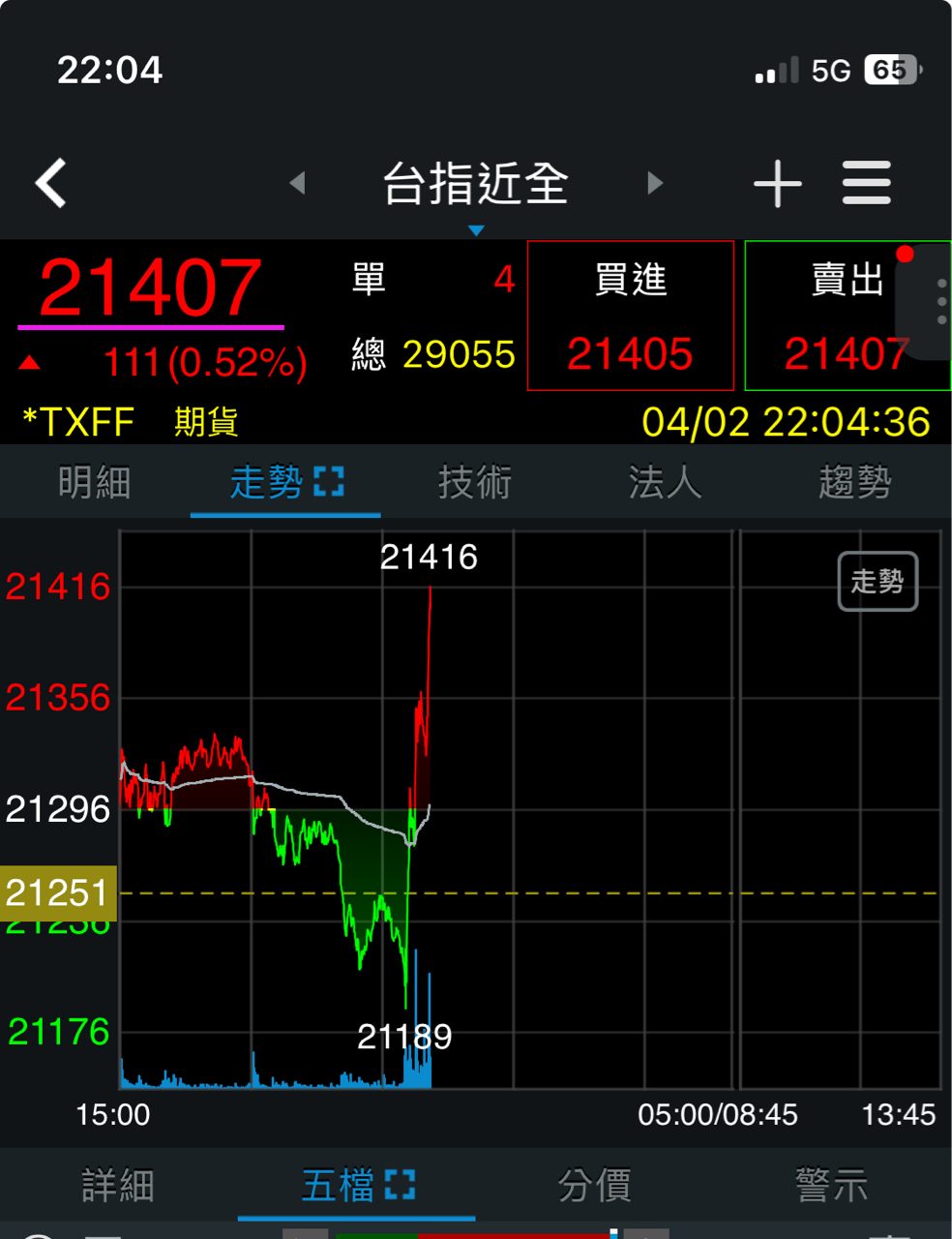Image resolution: width=952 pixels, height=1239 pixels.
Task: View the 趨勢 tab
Action: pos(852,483)
